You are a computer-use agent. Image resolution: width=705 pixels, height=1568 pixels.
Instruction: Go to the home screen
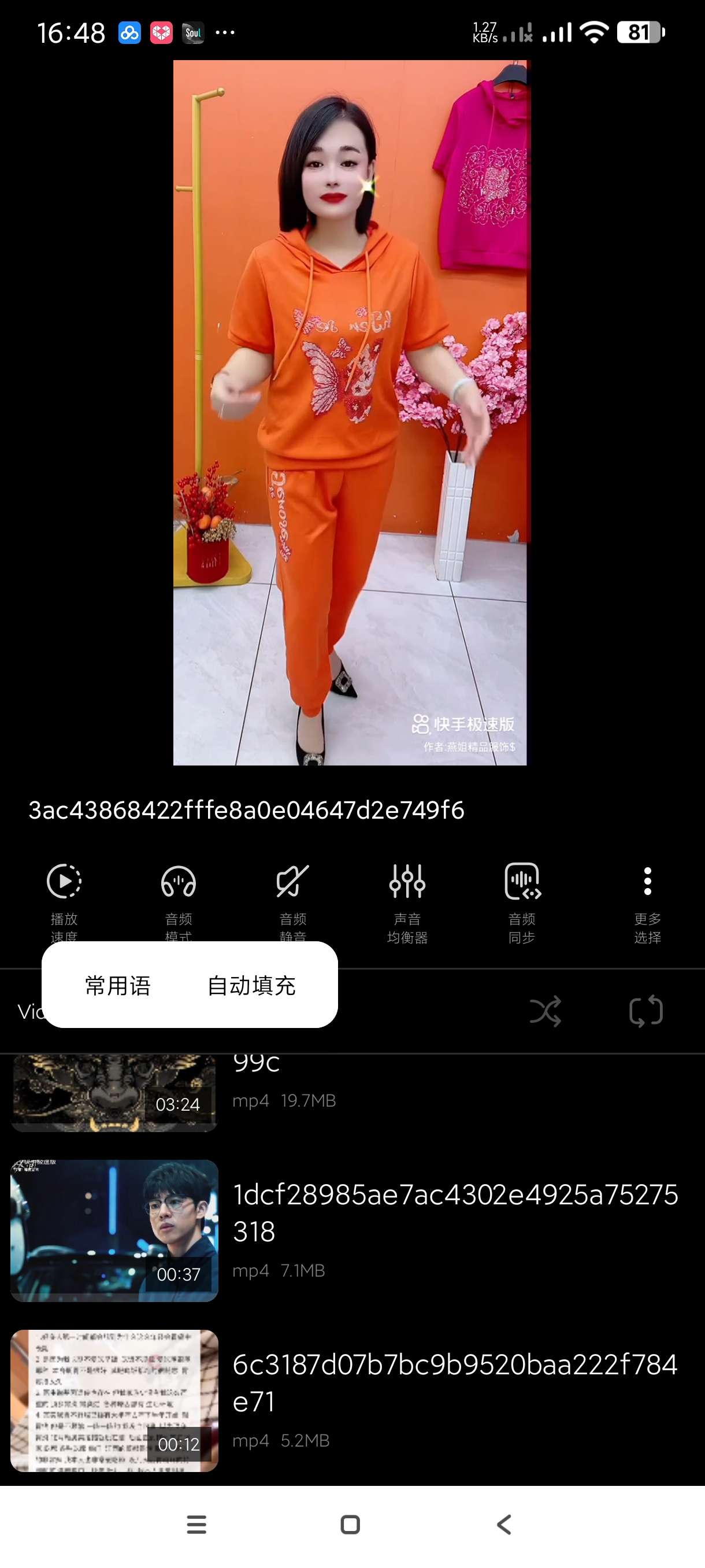point(350,1525)
